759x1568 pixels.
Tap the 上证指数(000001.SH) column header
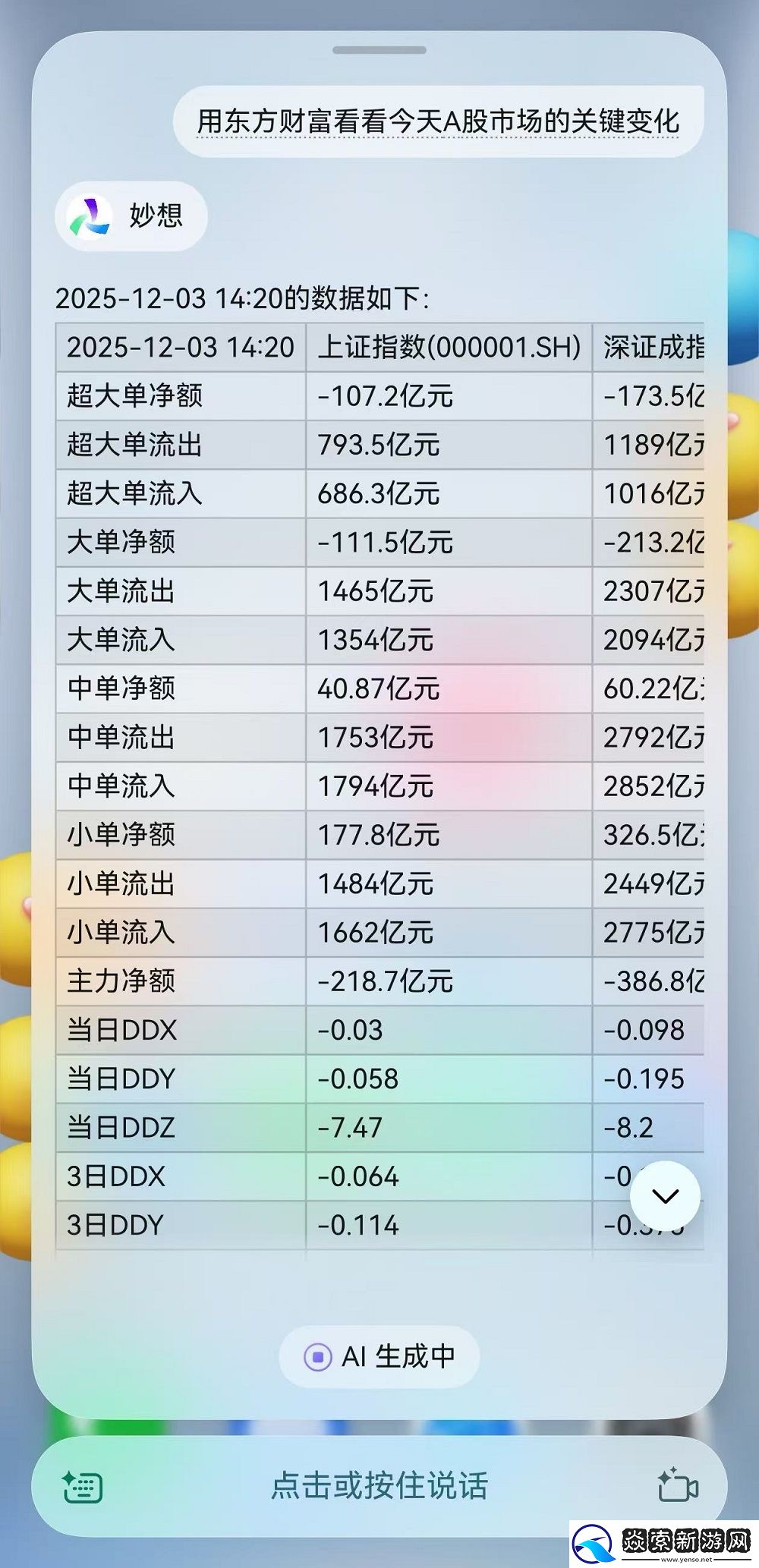[x=446, y=346]
